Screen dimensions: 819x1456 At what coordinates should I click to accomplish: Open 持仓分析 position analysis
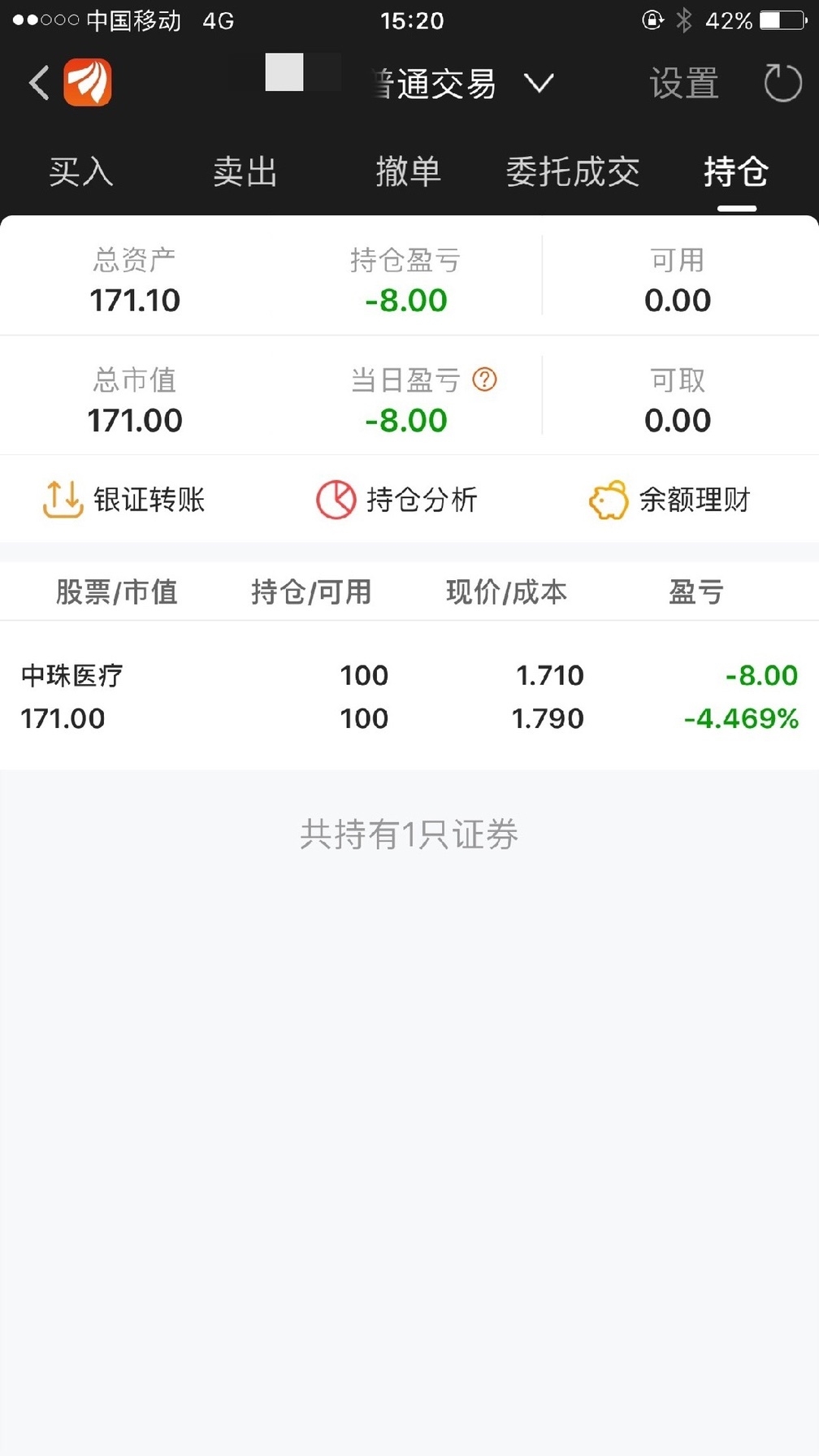[396, 500]
